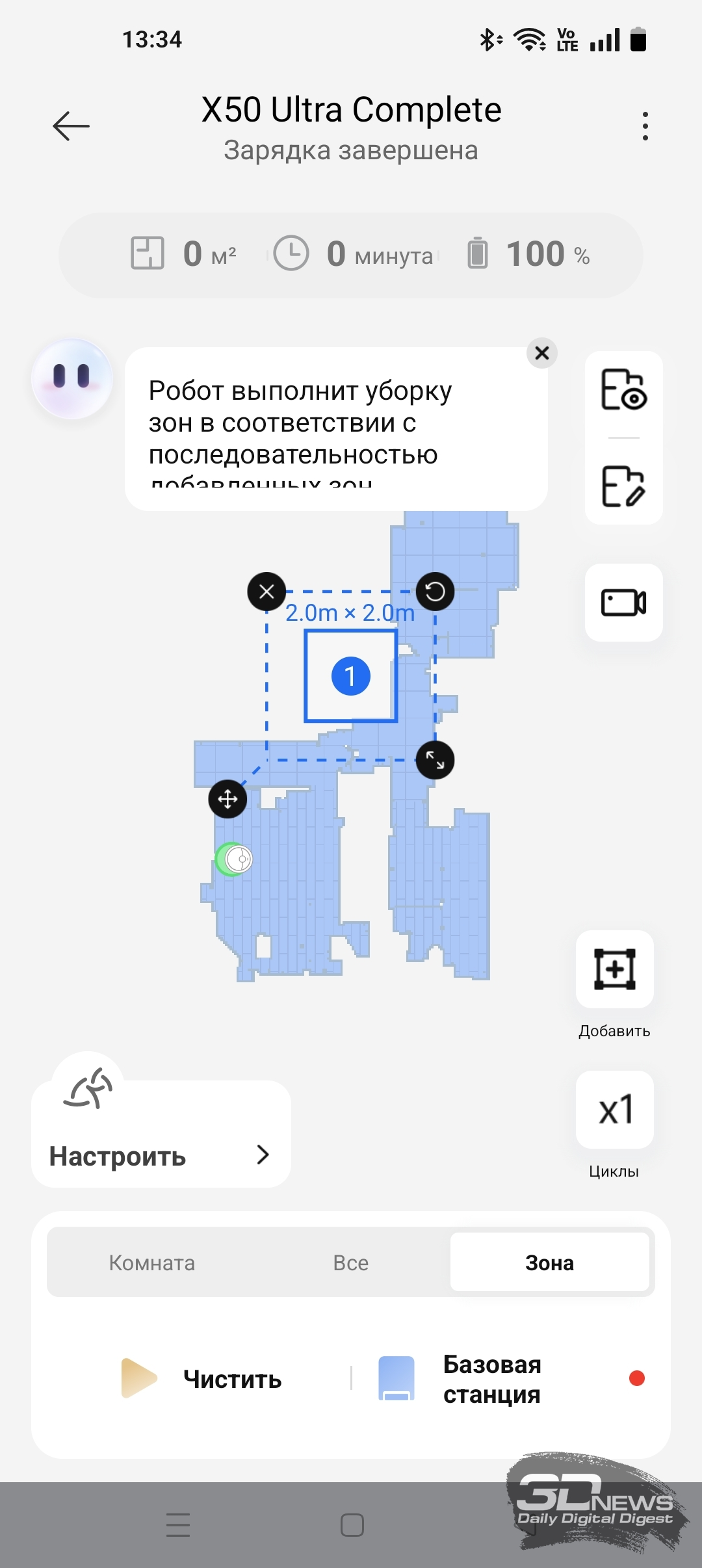Switch to the Комната tab
702x1568 pixels.
tap(152, 1262)
